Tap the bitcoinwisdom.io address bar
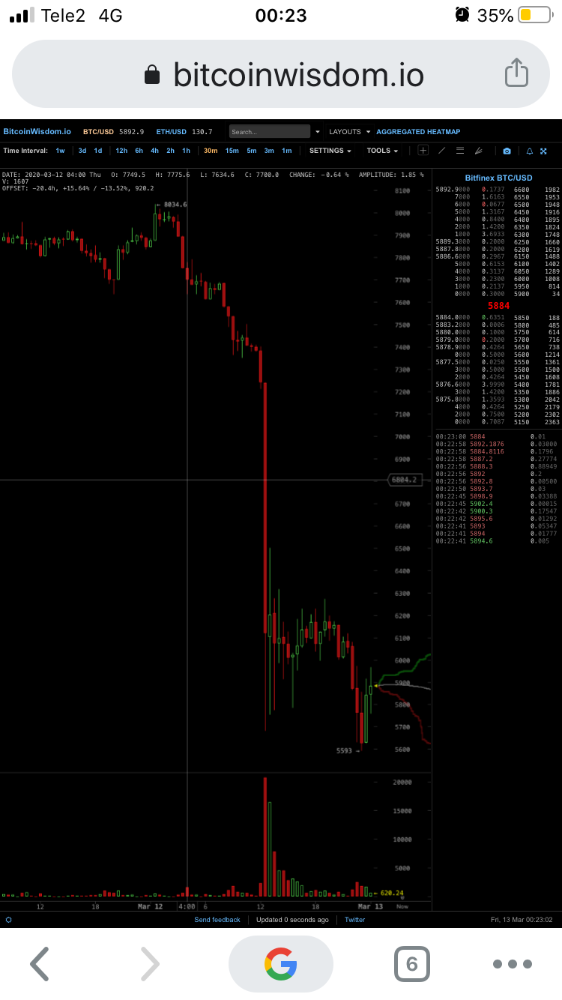The height and width of the screenshot is (1000, 562). tap(281, 75)
